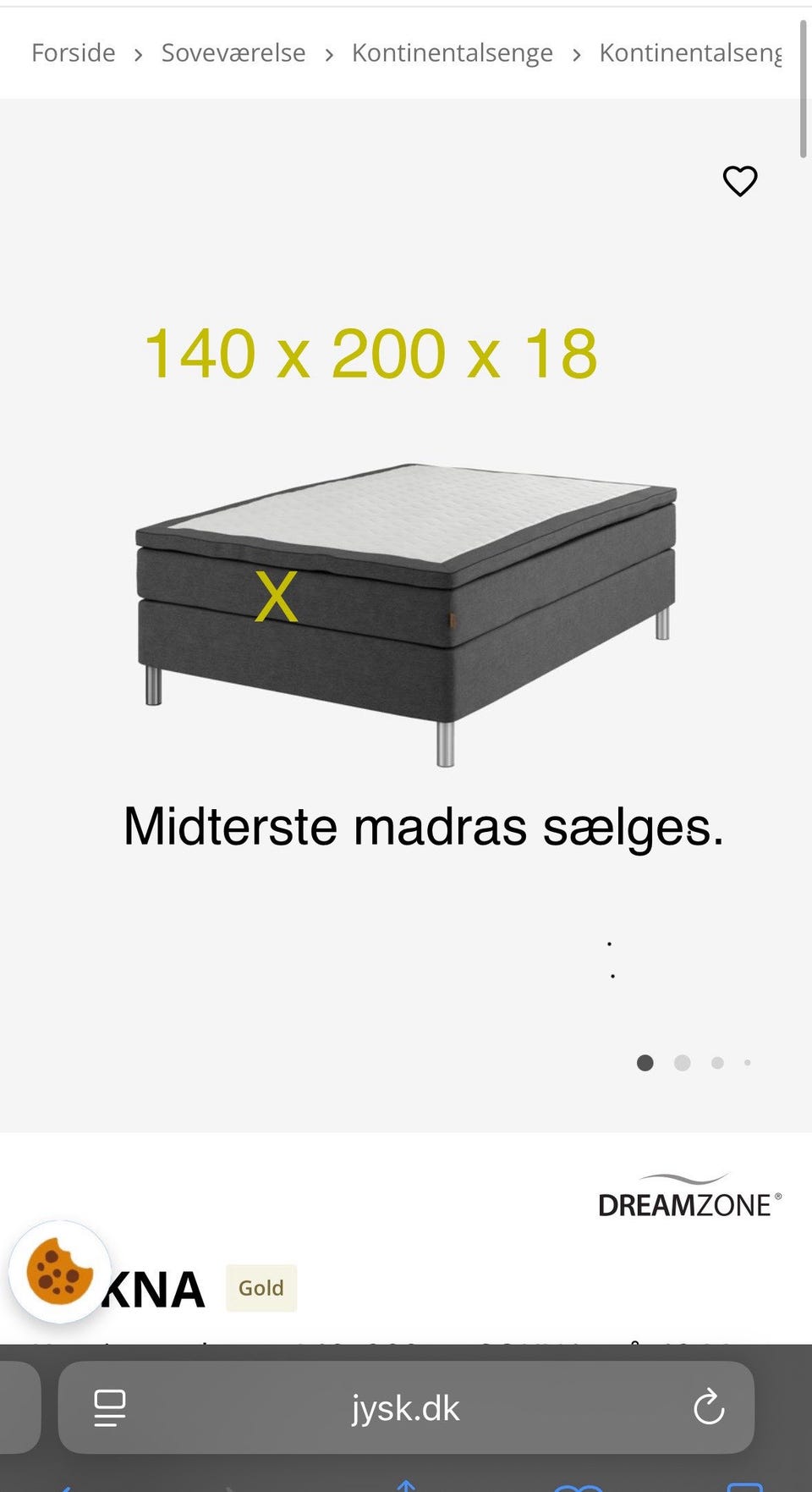Tap the Share icon in Safari

[x=406, y=1483]
